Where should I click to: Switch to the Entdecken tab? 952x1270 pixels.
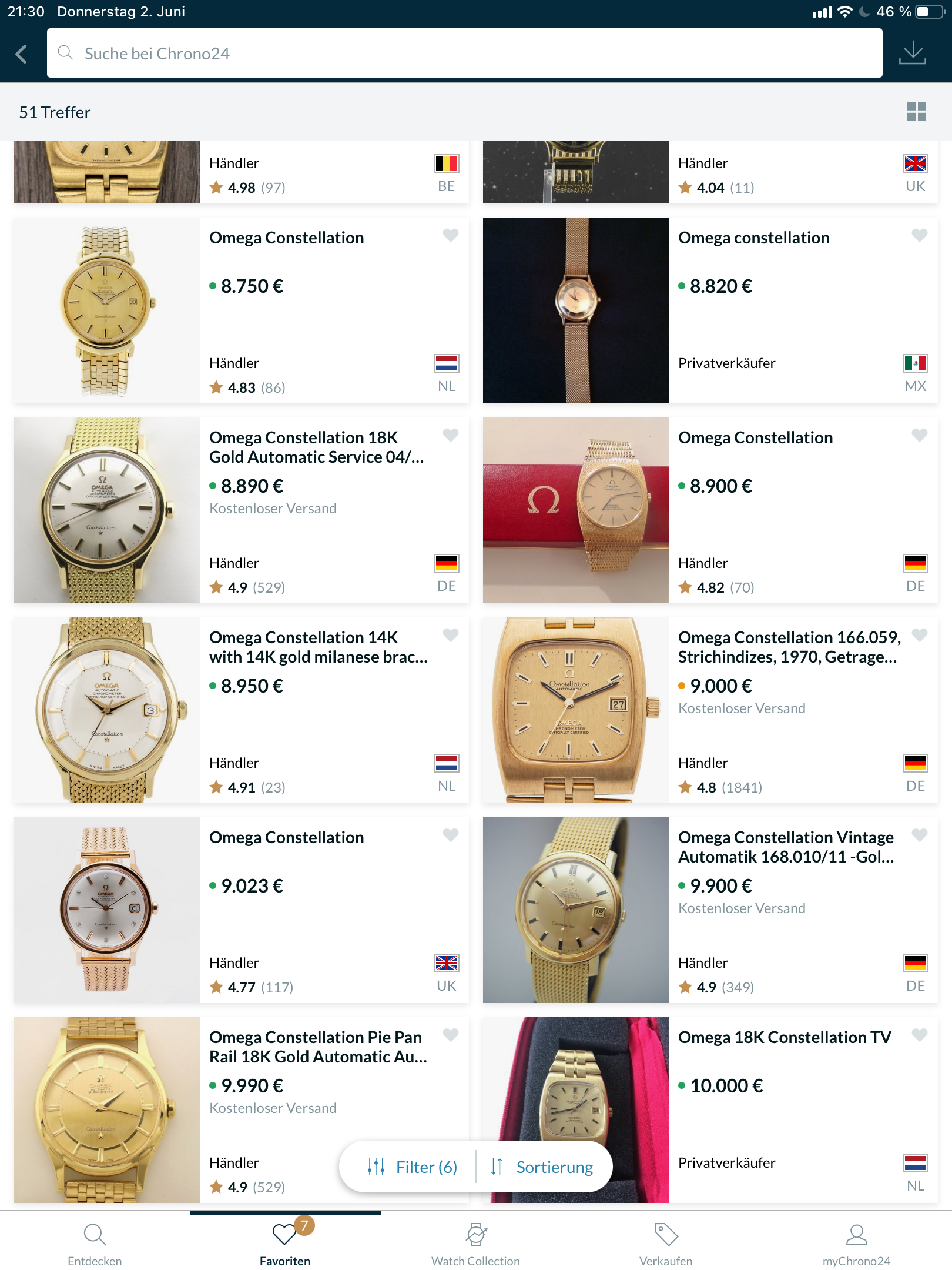pyautogui.click(x=95, y=1243)
